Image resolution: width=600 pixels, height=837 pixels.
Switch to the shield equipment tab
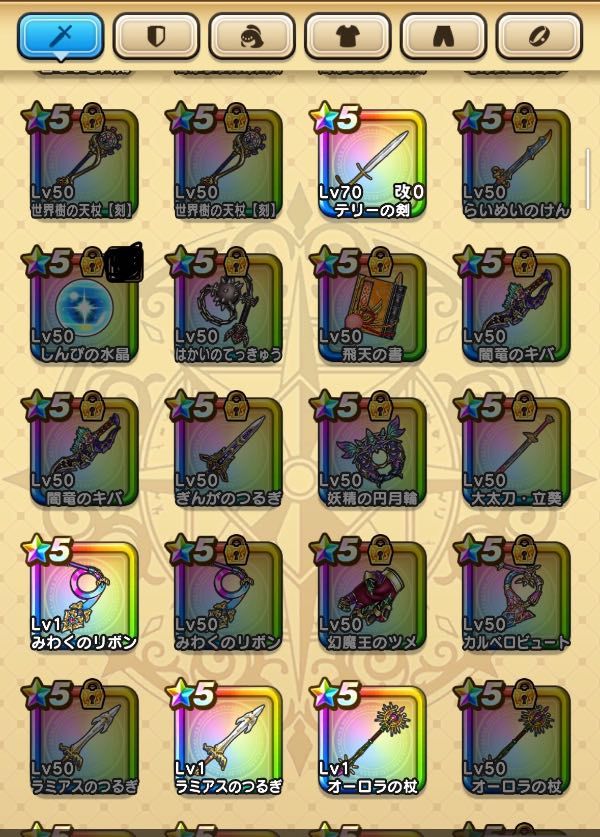tap(156, 37)
